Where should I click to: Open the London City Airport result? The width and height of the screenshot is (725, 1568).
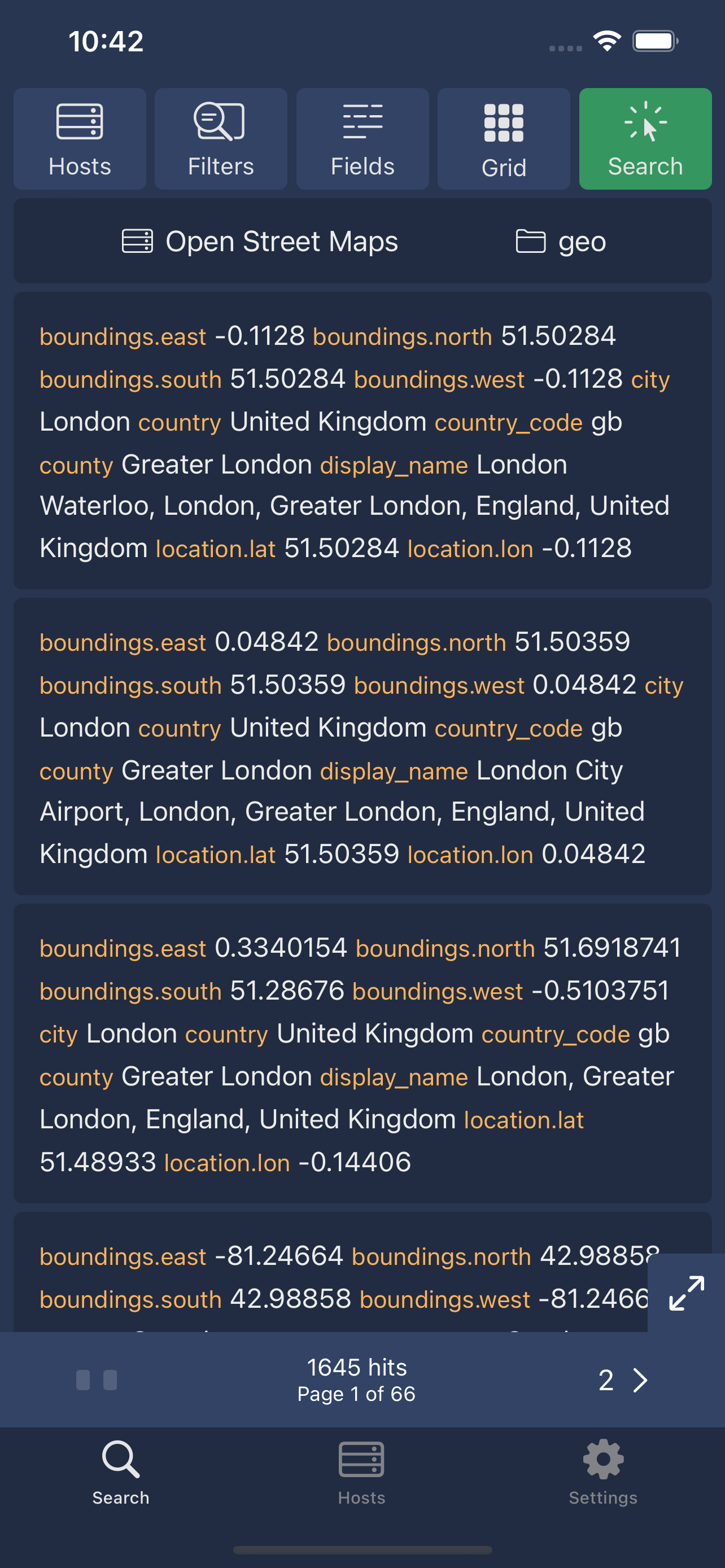(363, 746)
